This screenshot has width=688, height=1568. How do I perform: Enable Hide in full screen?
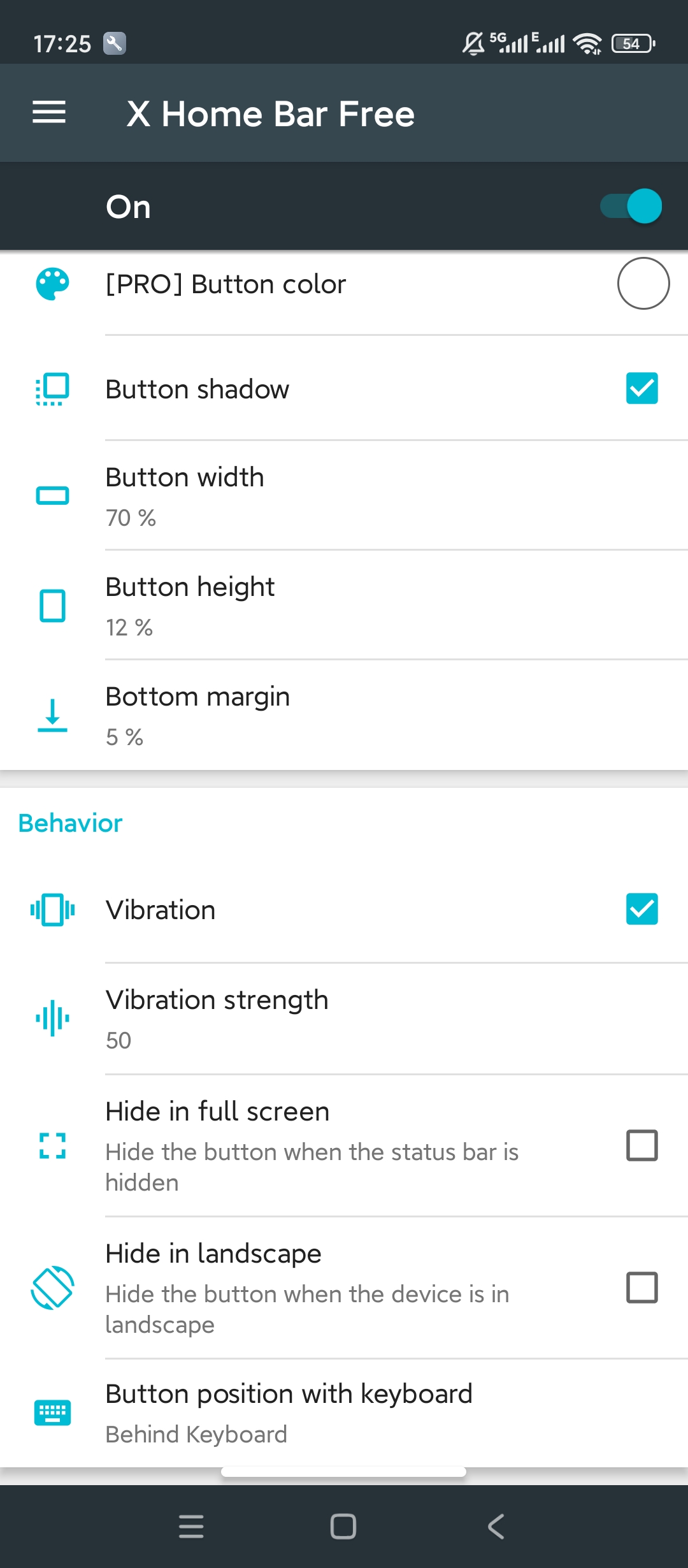point(641,1145)
